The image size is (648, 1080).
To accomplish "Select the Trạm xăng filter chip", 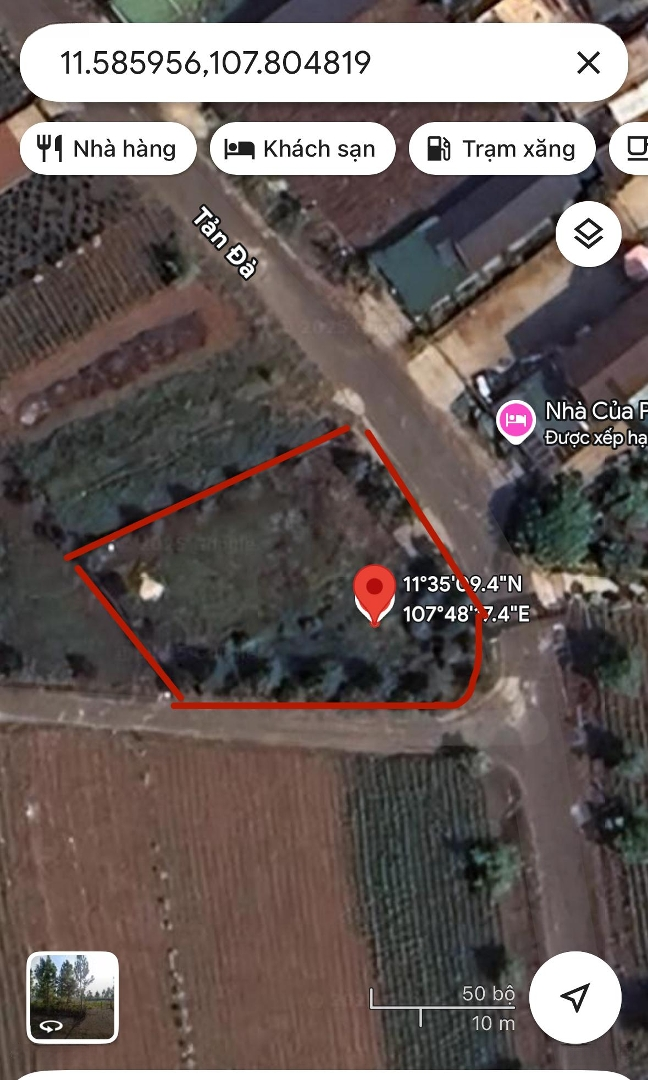I will click(x=501, y=149).
